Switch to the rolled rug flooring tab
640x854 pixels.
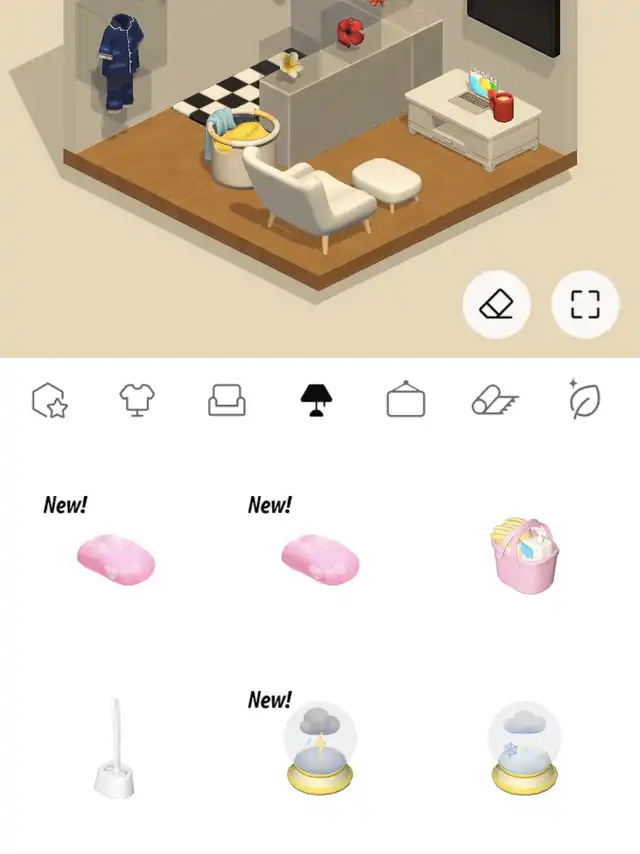(494, 401)
